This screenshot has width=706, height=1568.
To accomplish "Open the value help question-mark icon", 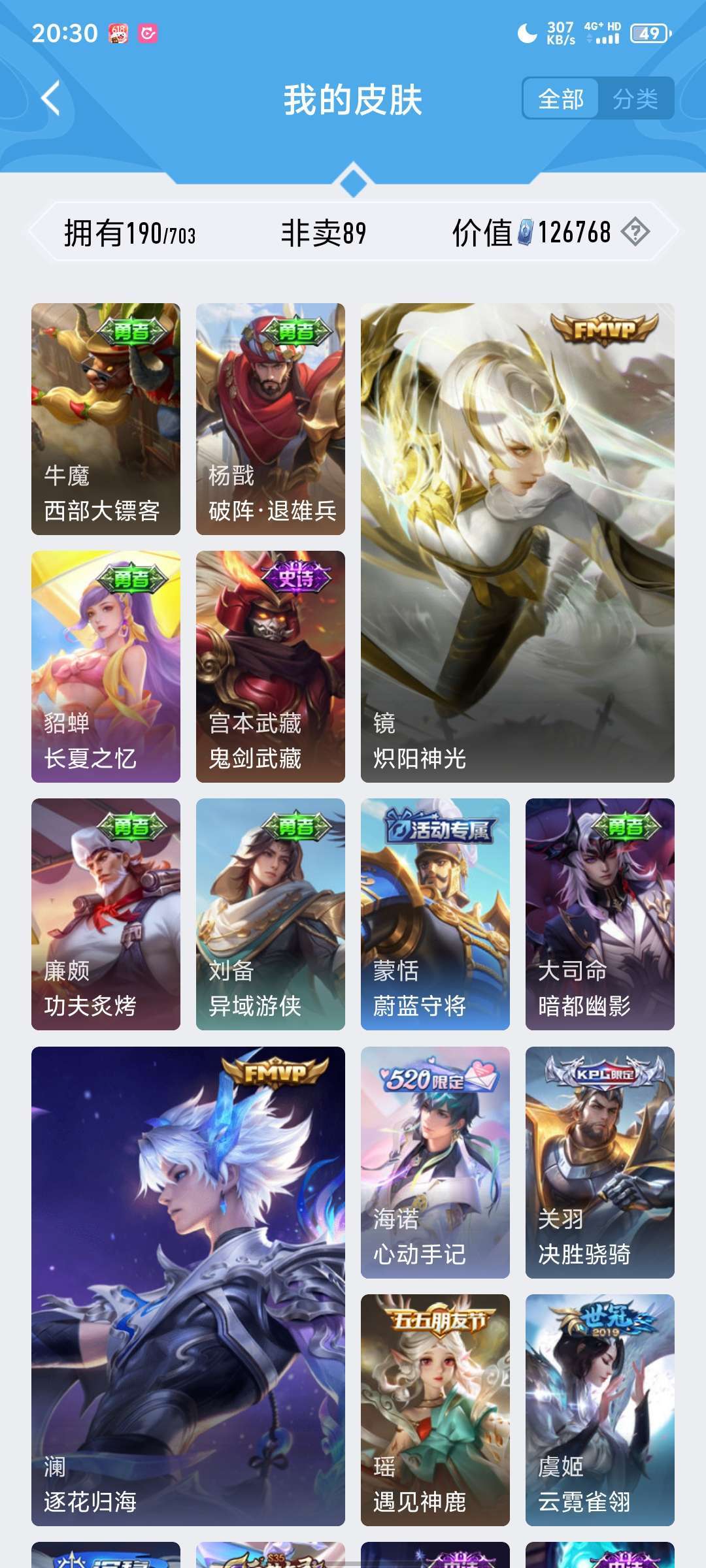I will coord(635,232).
